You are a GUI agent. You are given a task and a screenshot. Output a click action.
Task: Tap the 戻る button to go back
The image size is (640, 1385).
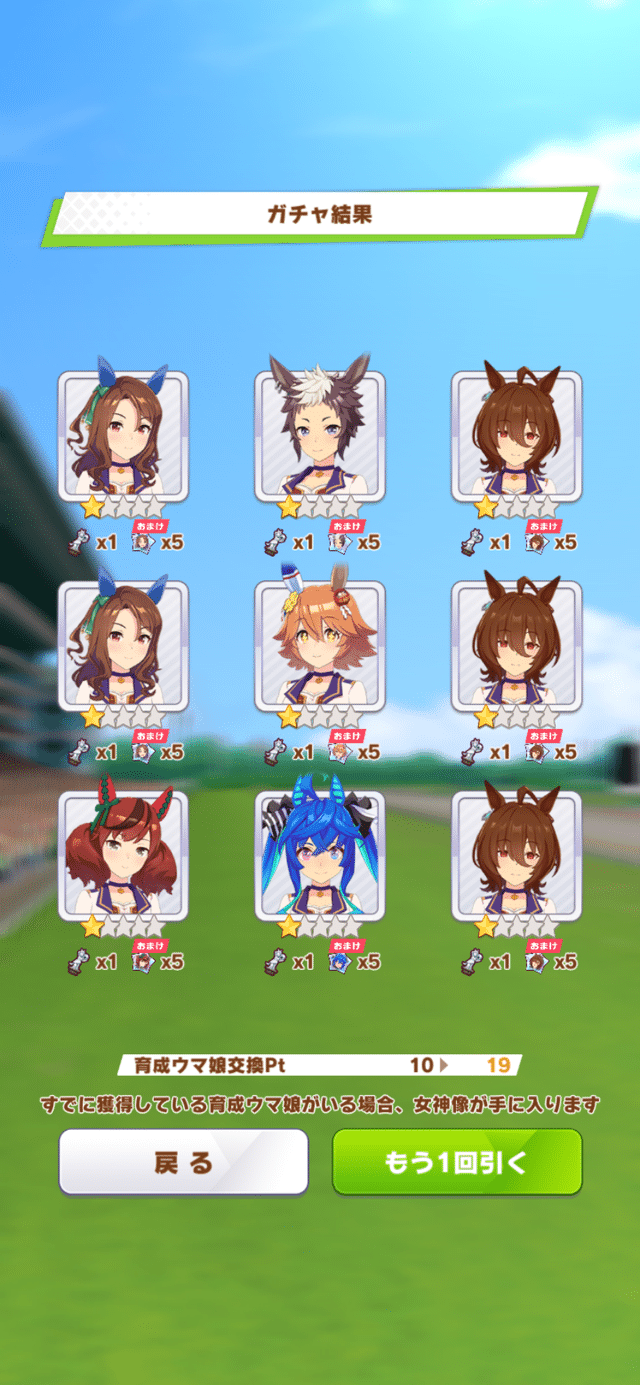click(183, 1161)
